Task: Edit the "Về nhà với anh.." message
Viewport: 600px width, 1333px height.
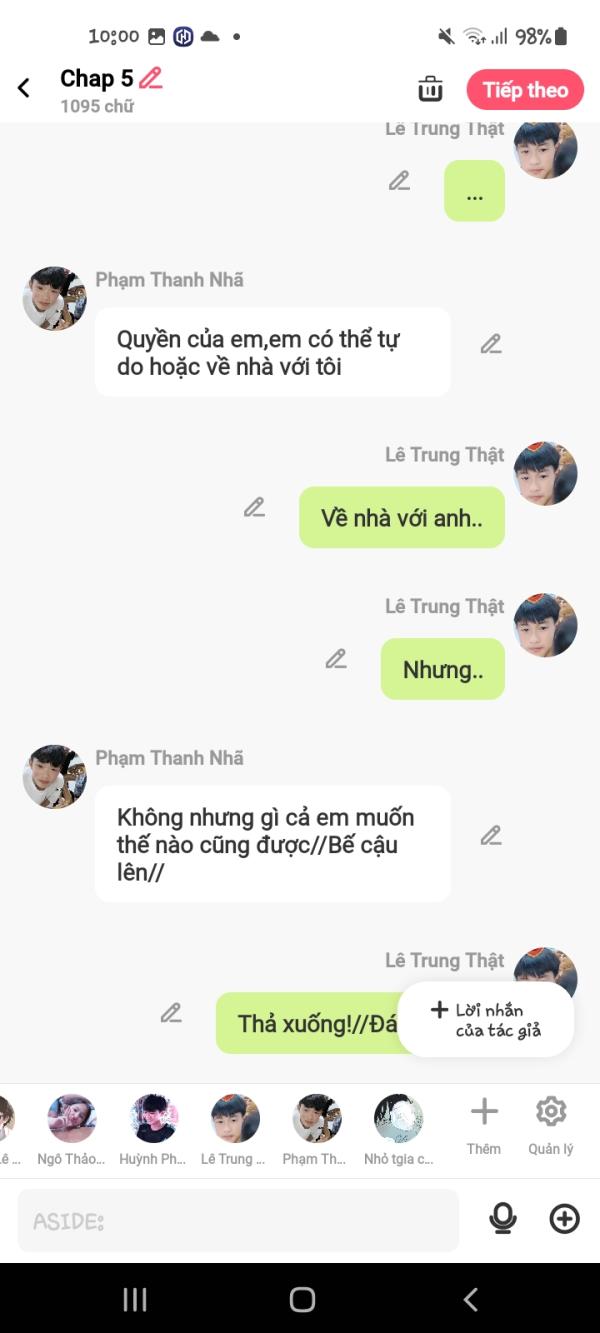Action: pyautogui.click(x=255, y=507)
